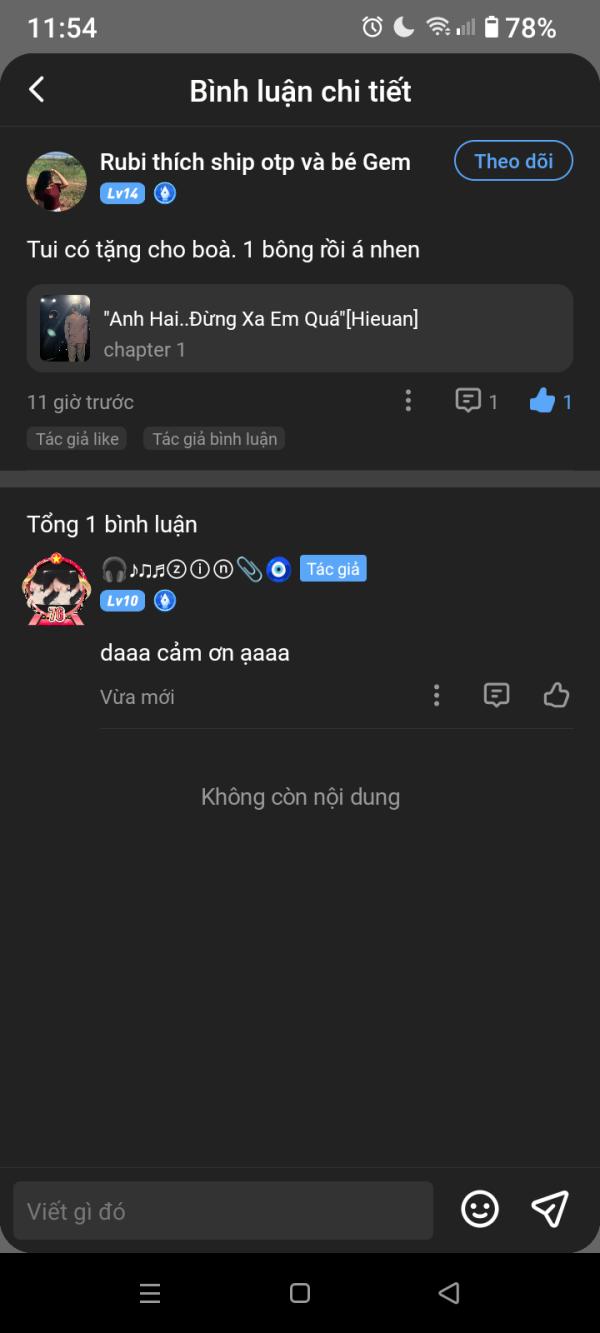Open recent apps from the navigation bar
600x1333 pixels.
tap(150, 1293)
